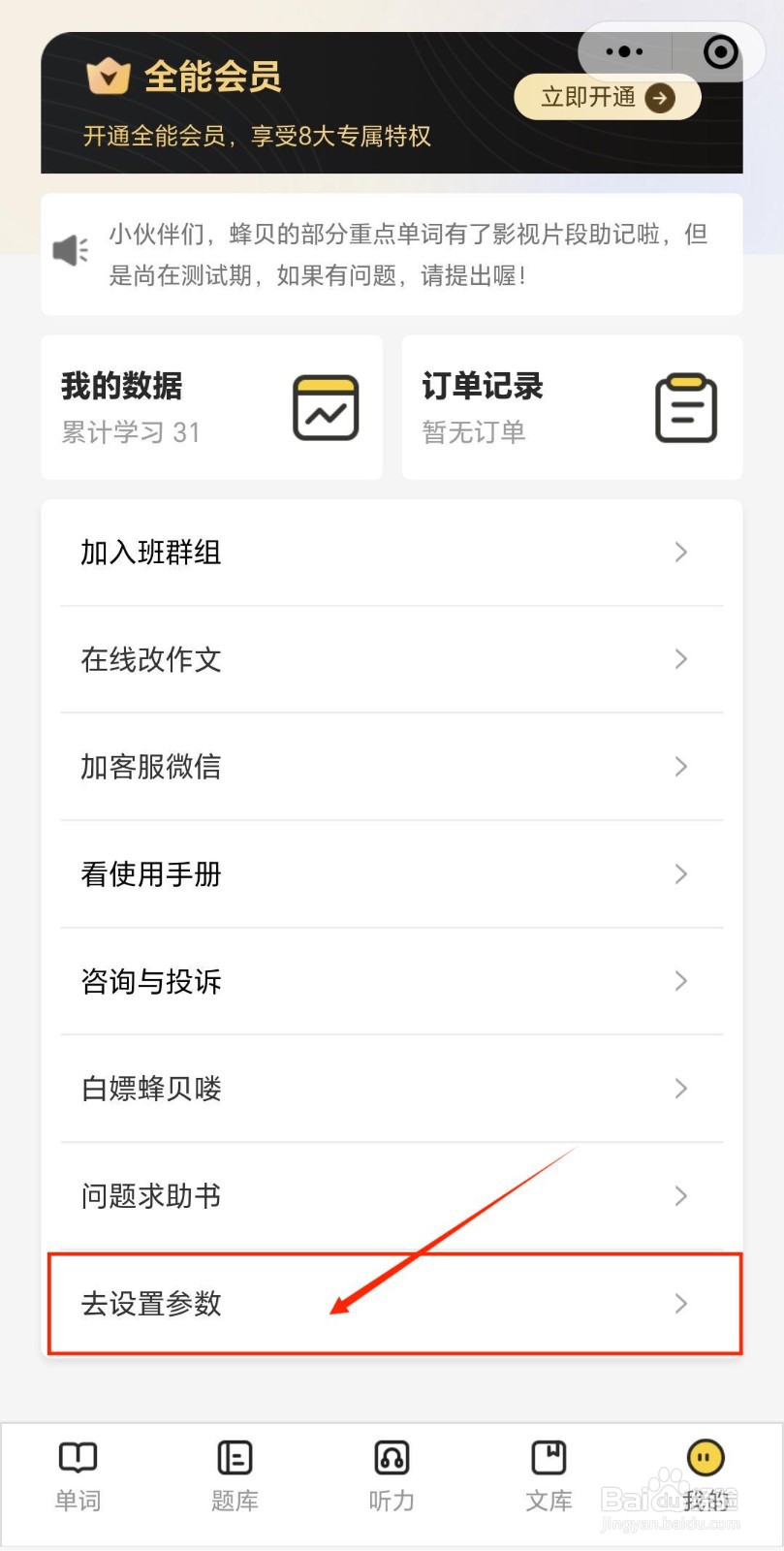Expand the 加入班群组 row chevron
This screenshot has width=784, height=1551.
[x=680, y=553]
